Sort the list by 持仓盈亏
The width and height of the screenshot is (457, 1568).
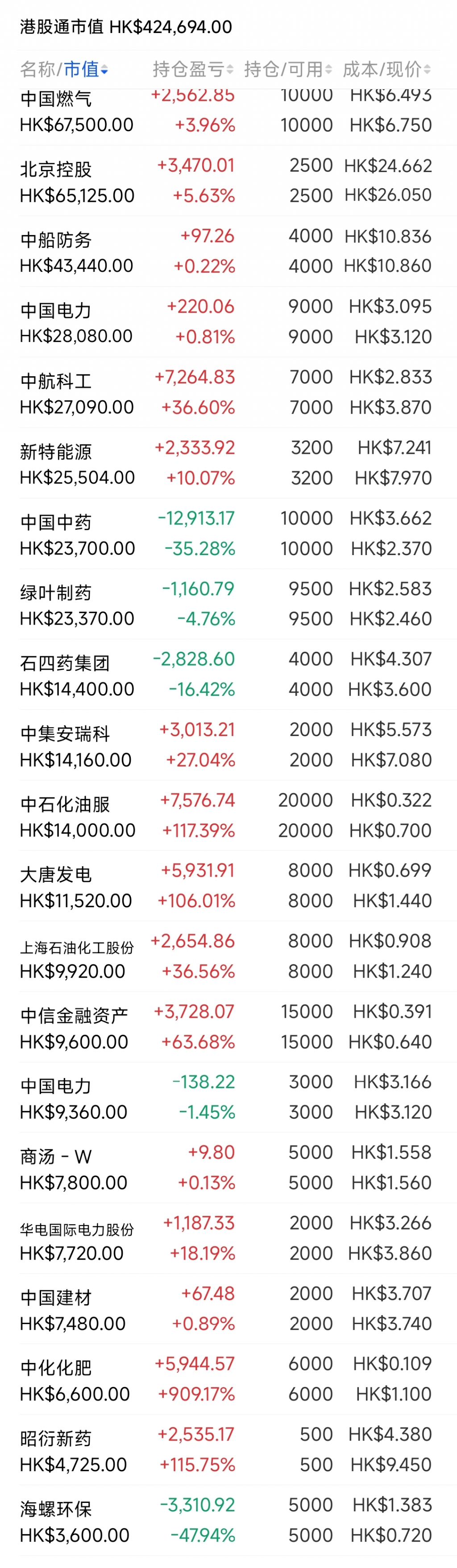pyautogui.click(x=192, y=70)
